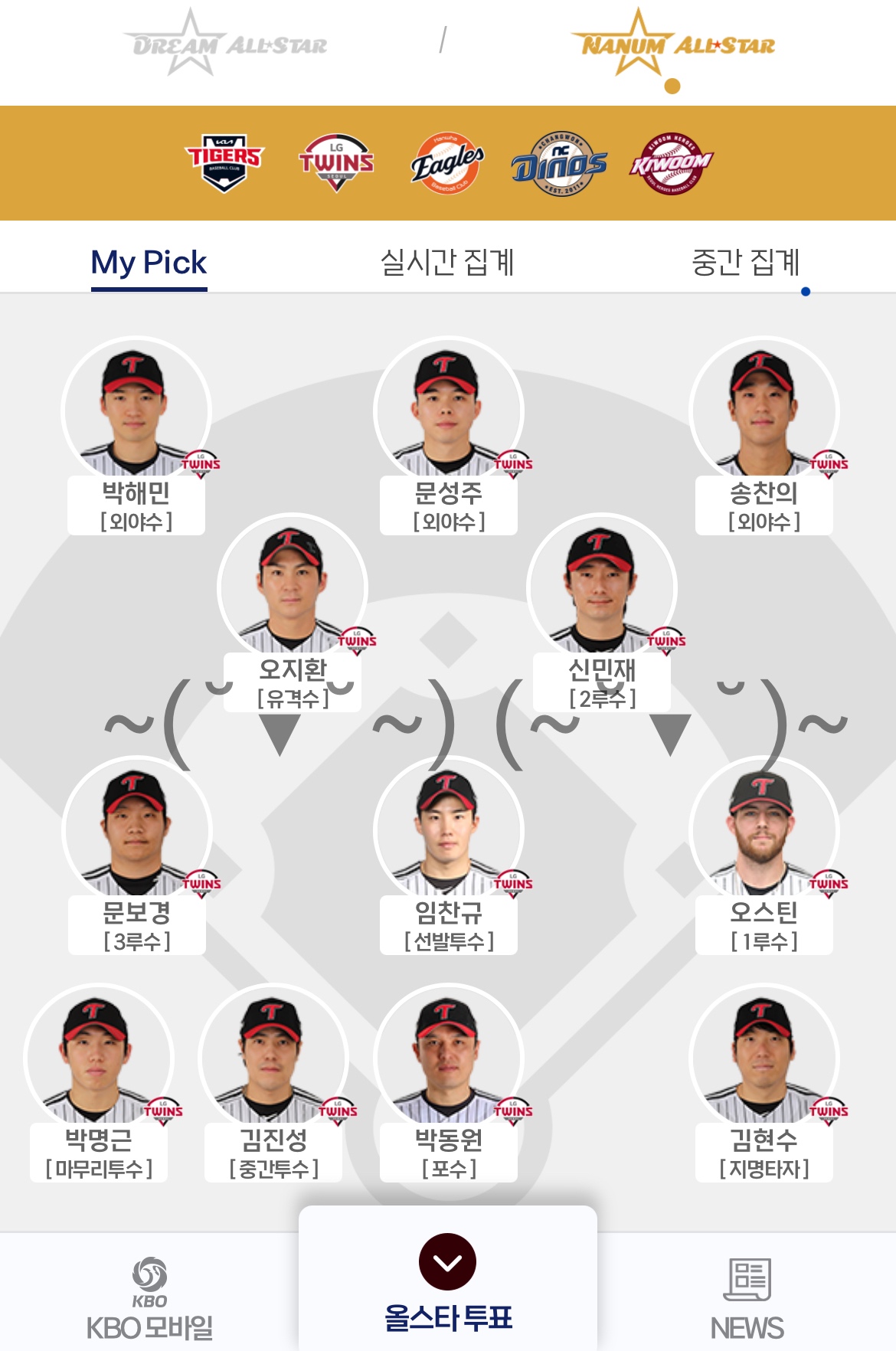Viewport: 896px width, 1351px height.
Task: Switch to the 실시간 집계 tab
Action: coord(447,263)
